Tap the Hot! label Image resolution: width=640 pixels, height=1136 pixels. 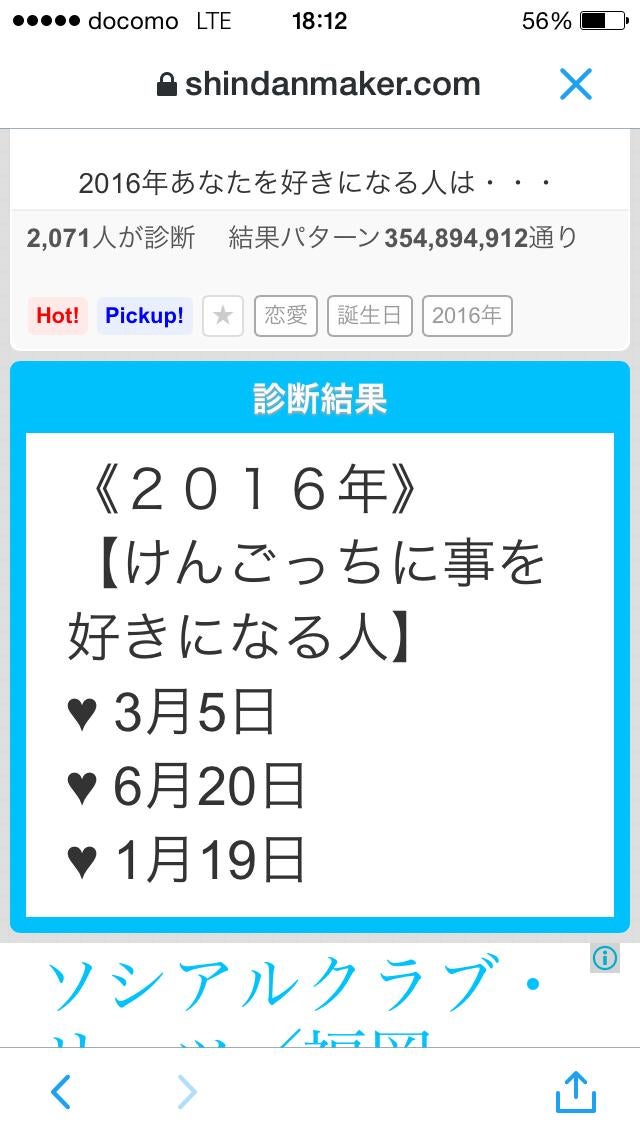click(x=58, y=316)
